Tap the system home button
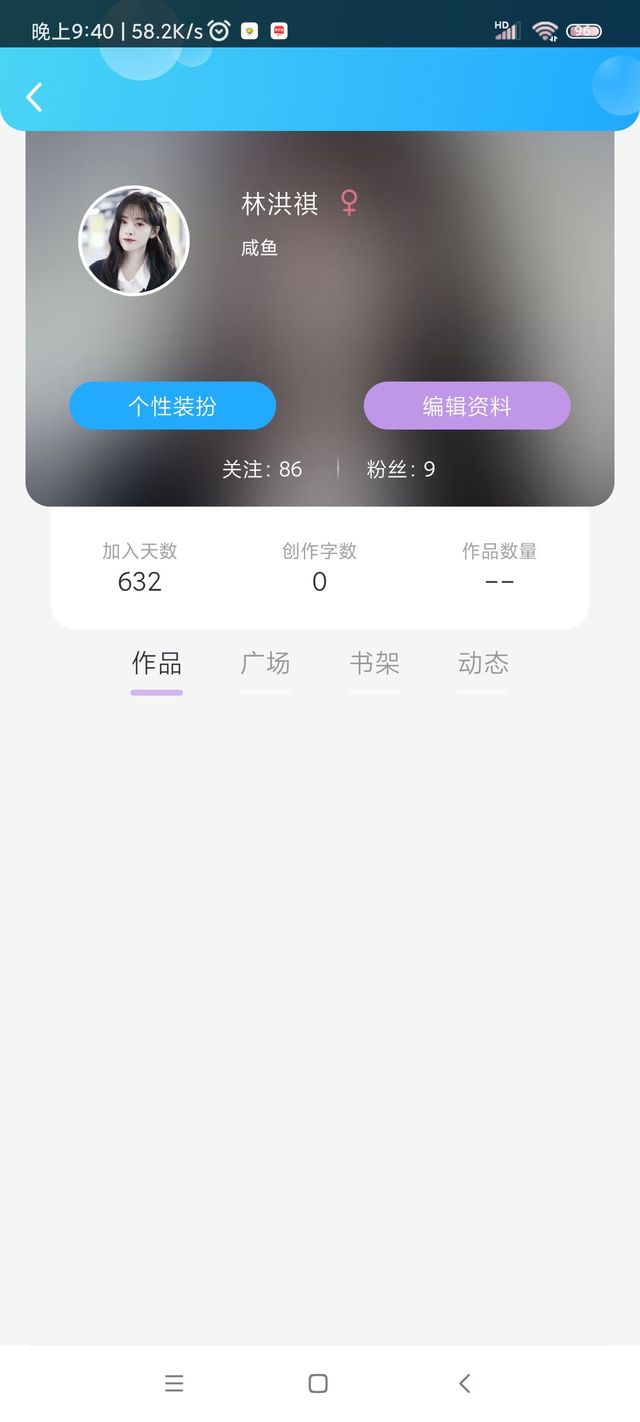 pyautogui.click(x=318, y=1383)
